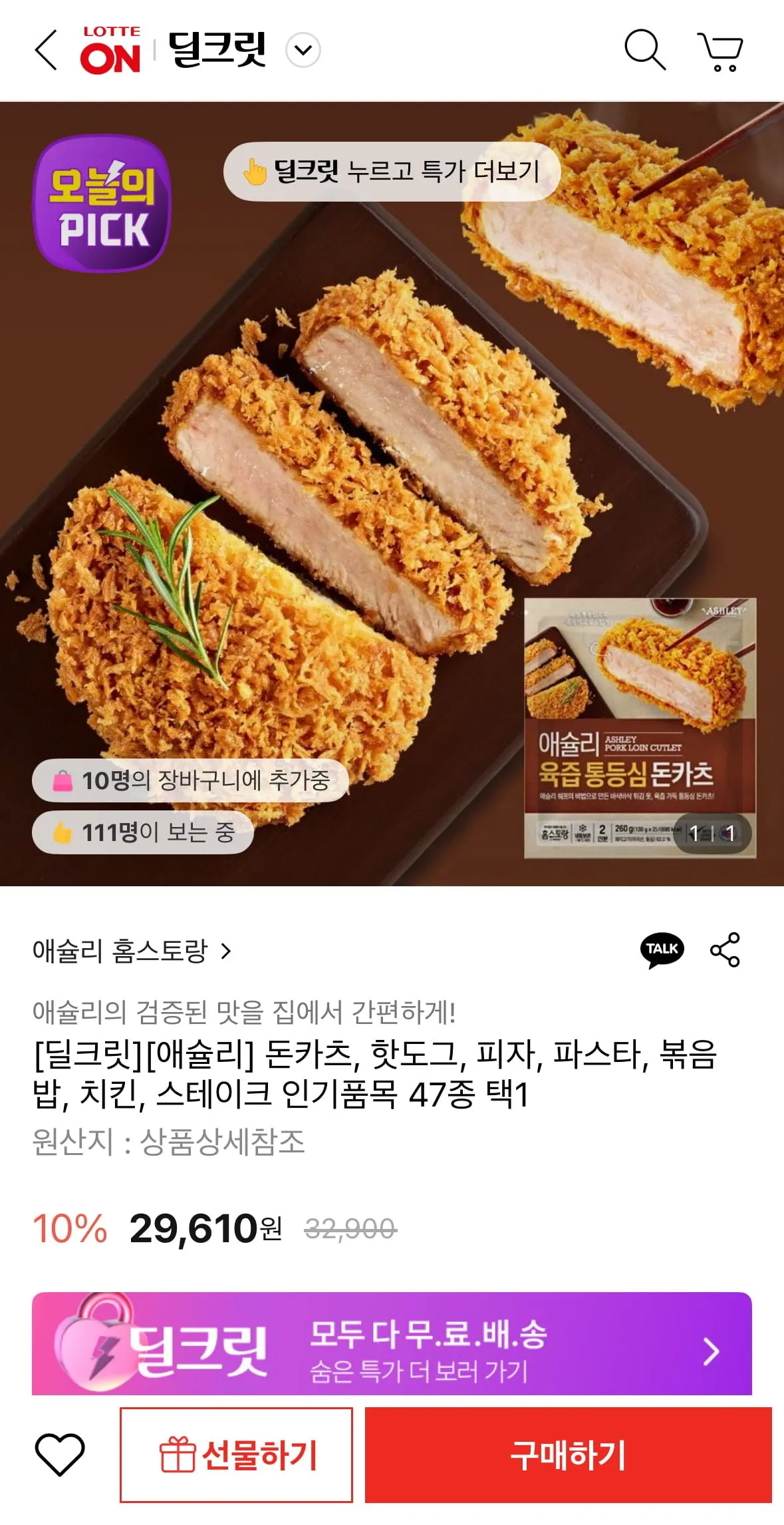
Task: Open search with the magnifier icon
Action: pos(644,50)
